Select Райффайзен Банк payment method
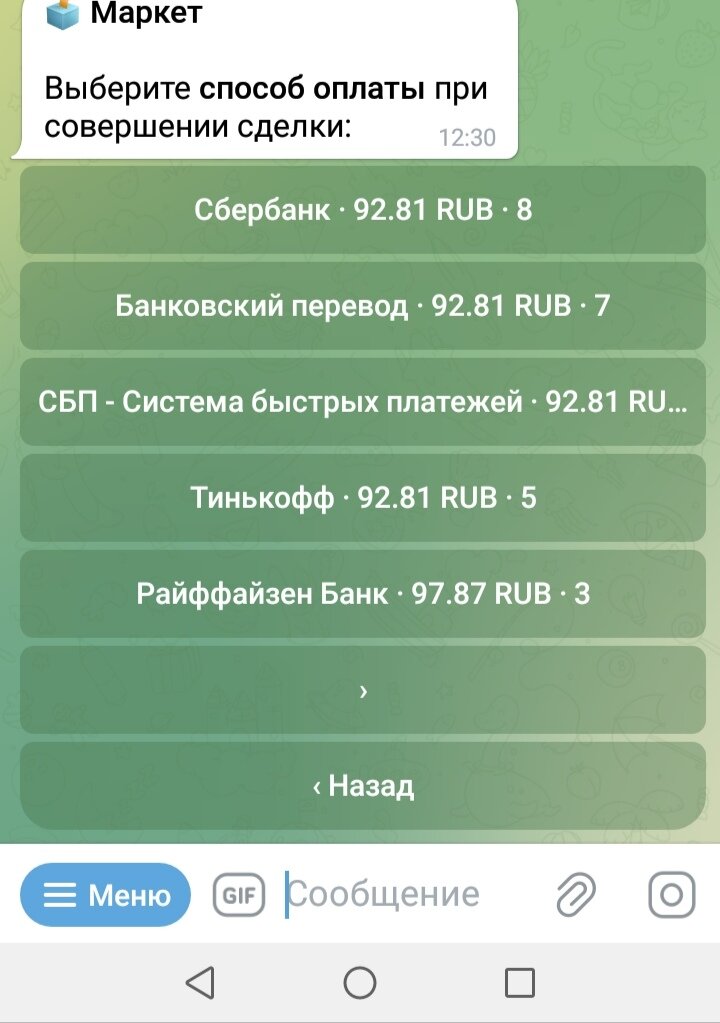Viewport: 720px width, 1023px height. pos(360,593)
